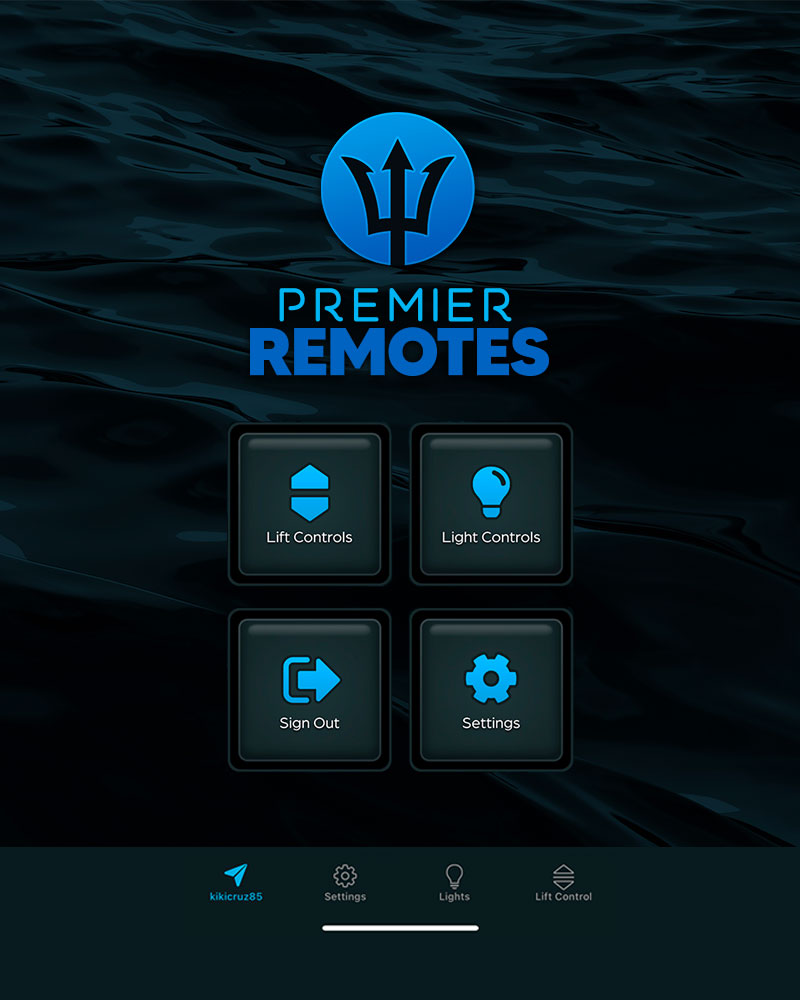Go to the Lights tab
Viewport: 800px width, 1000px height.
[x=454, y=884]
